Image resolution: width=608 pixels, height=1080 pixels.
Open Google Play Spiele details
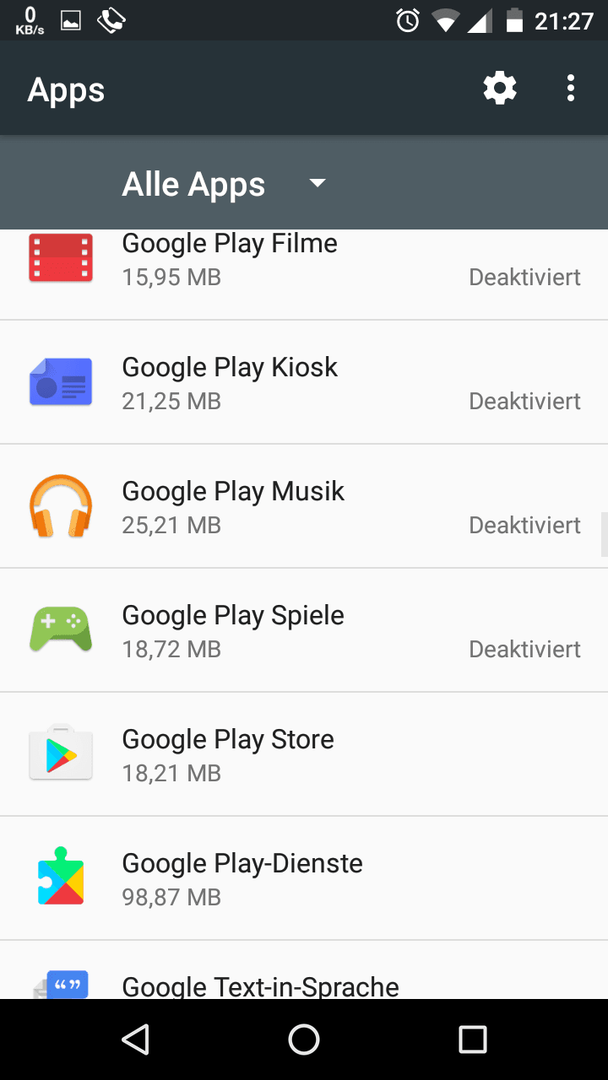point(304,630)
